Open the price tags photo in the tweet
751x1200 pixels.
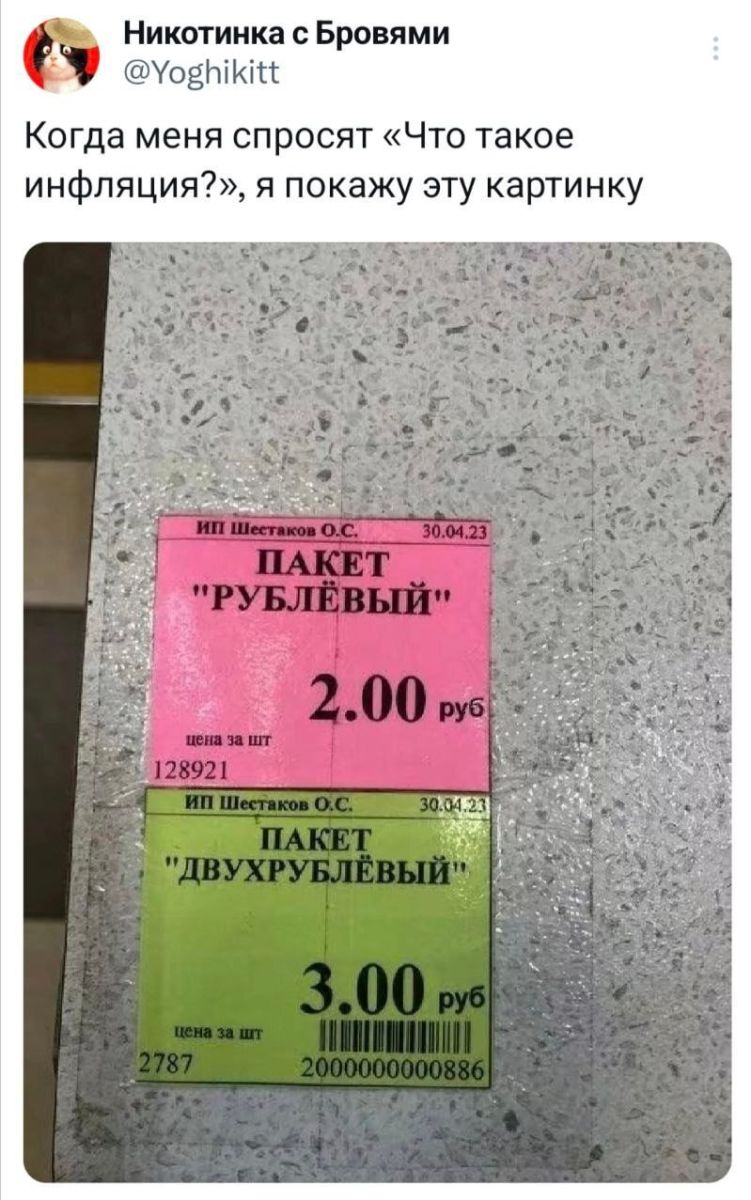377,710
